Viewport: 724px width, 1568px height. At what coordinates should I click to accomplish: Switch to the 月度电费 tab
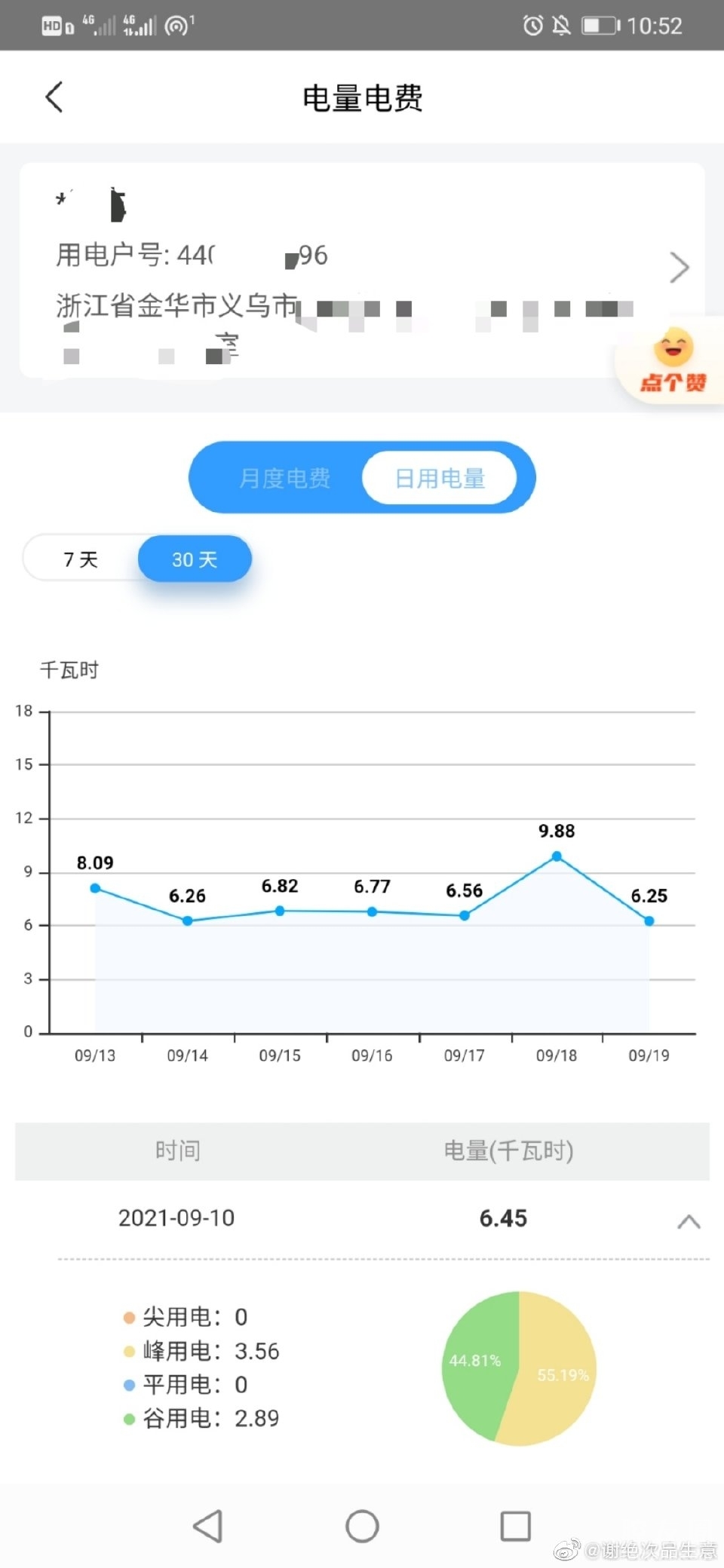(x=284, y=478)
